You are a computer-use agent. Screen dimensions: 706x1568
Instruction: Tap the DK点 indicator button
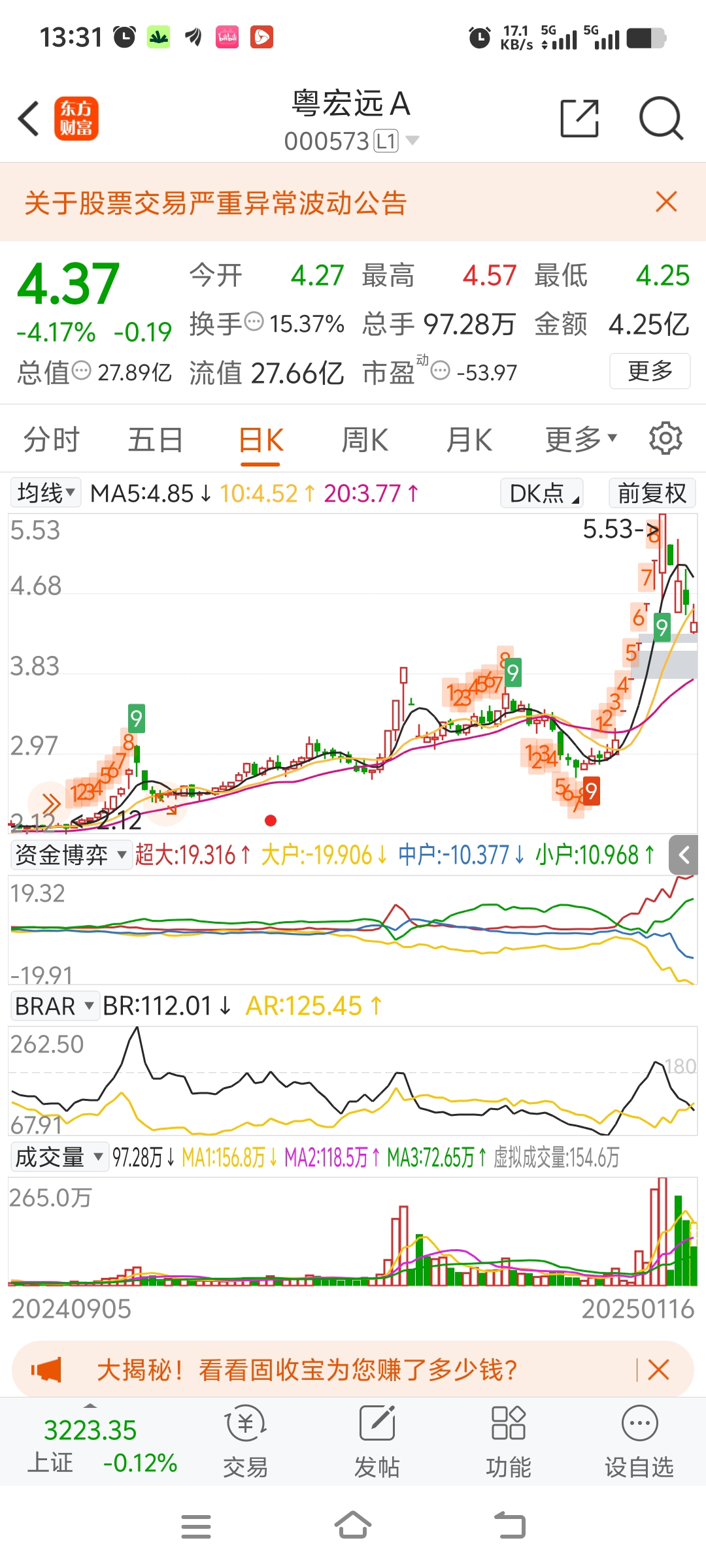point(542,493)
